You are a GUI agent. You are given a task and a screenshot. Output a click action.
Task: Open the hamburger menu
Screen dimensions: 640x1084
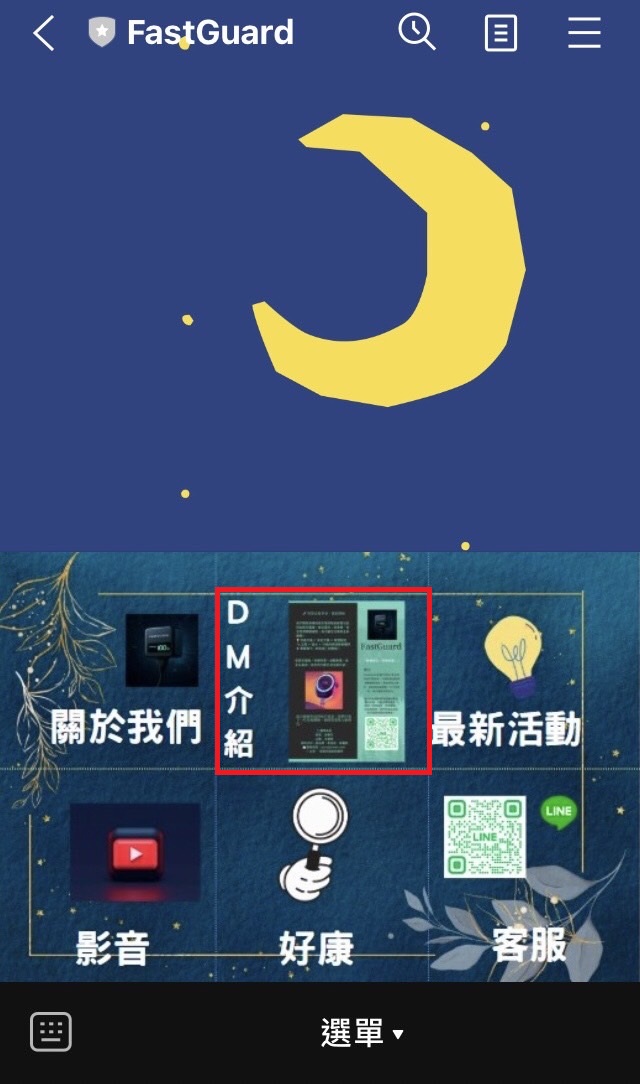click(x=584, y=33)
